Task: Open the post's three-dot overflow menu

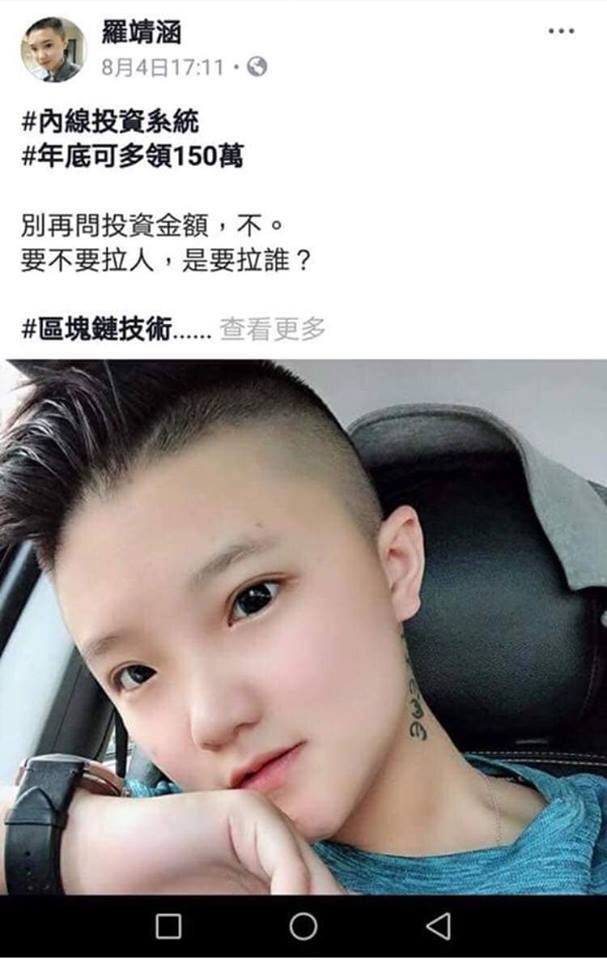Action: [x=561, y=31]
